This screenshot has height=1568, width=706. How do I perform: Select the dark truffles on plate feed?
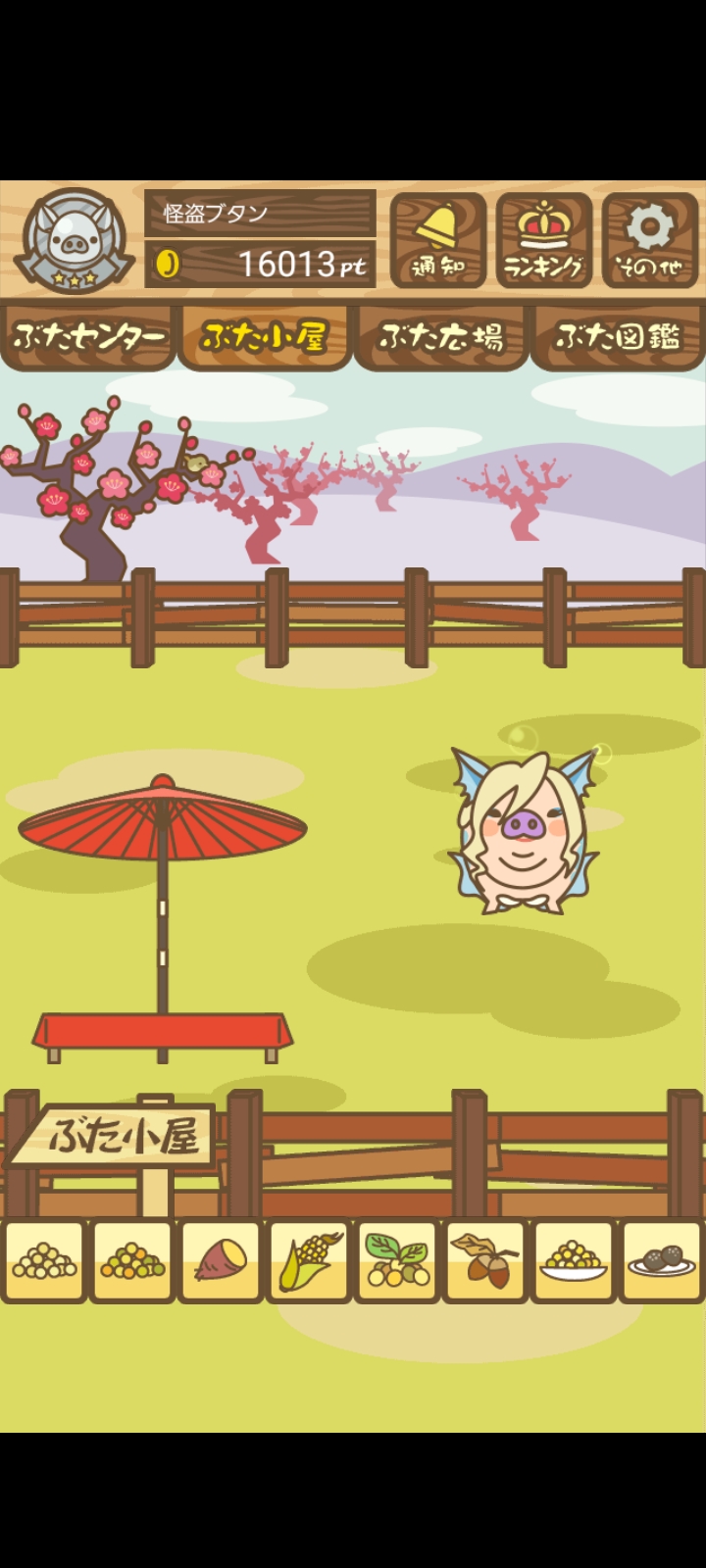pos(662,1260)
